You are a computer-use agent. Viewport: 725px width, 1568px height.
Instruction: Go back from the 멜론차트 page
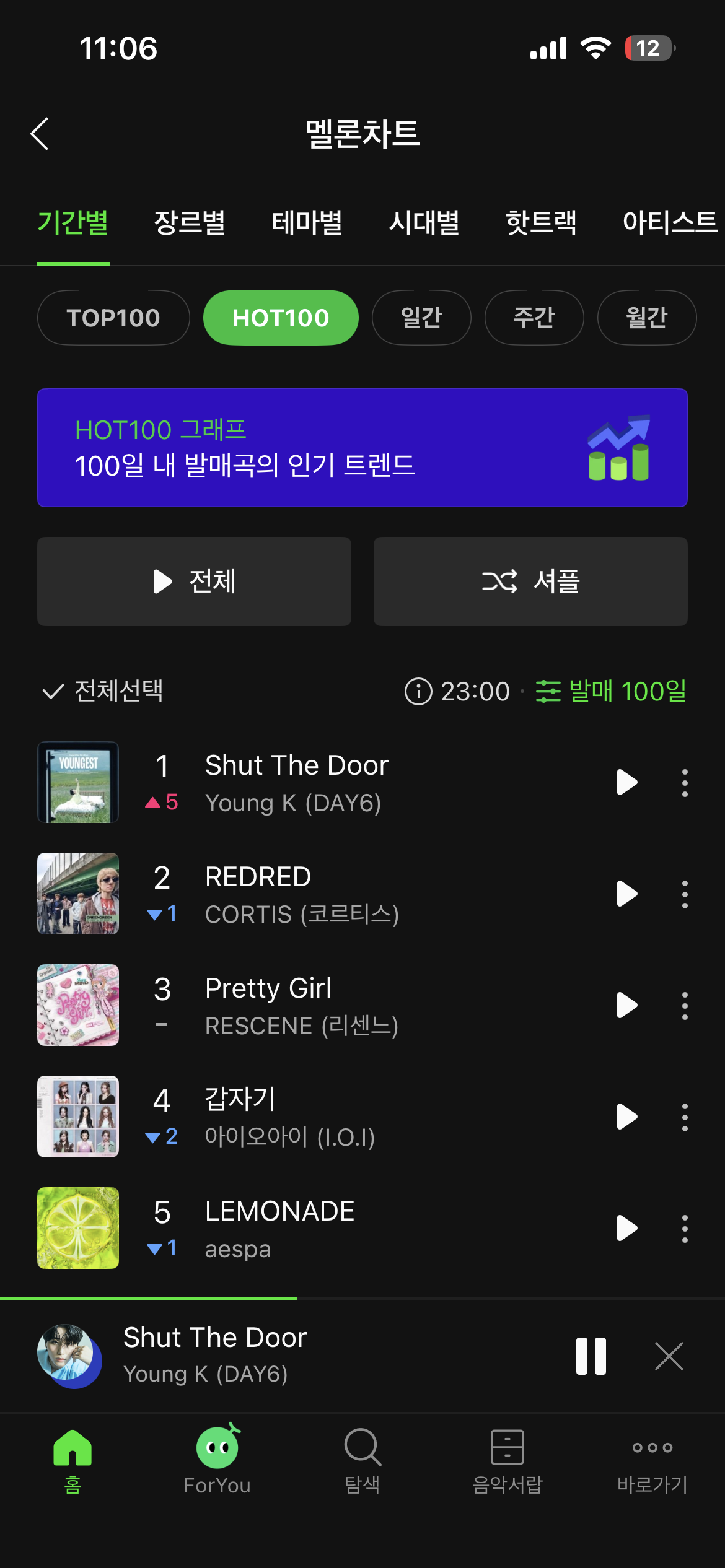tap(40, 134)
